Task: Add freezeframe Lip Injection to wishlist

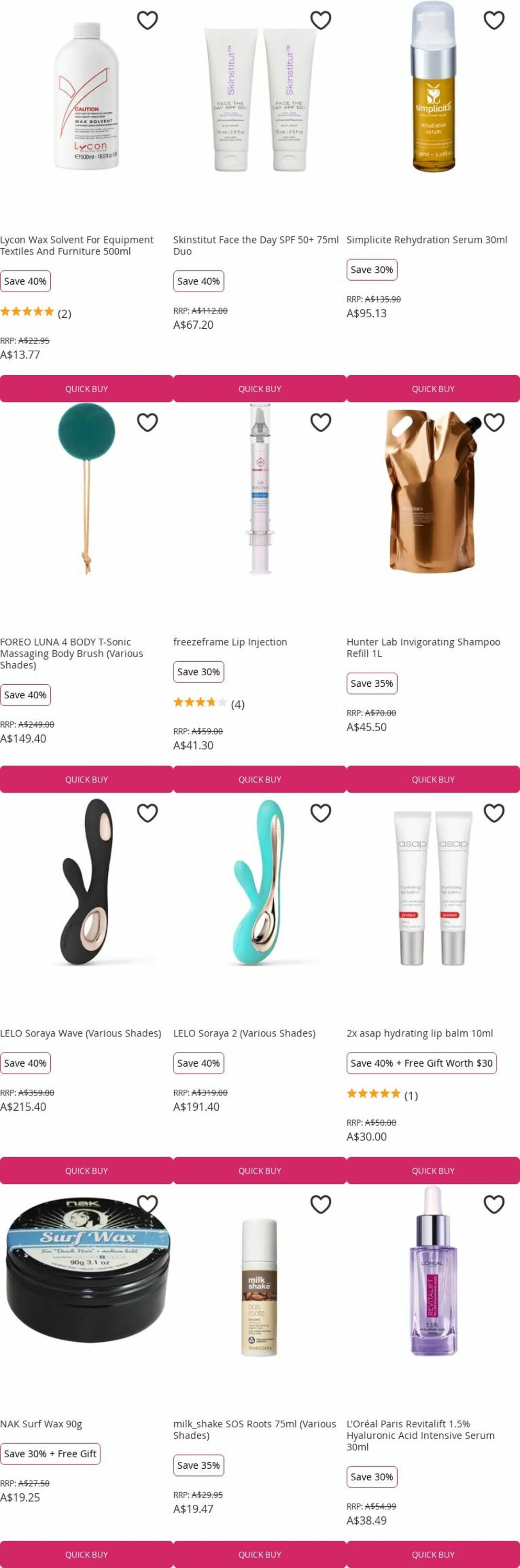Action: click(x=321, y=422)
